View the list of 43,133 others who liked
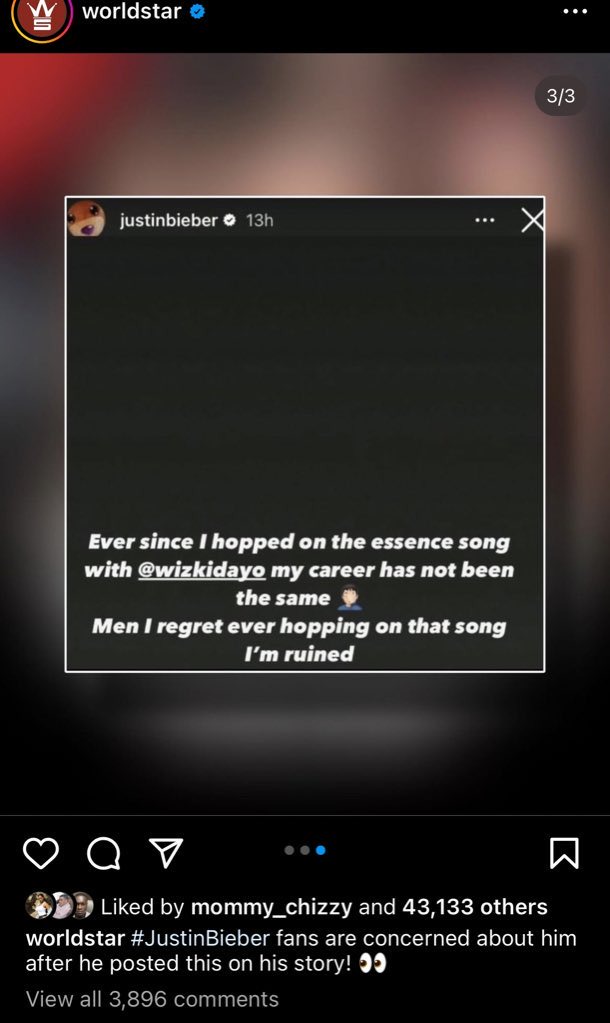Image resolution: width=610 pixels, height=1023 pixels. click(x=475, y=907)
